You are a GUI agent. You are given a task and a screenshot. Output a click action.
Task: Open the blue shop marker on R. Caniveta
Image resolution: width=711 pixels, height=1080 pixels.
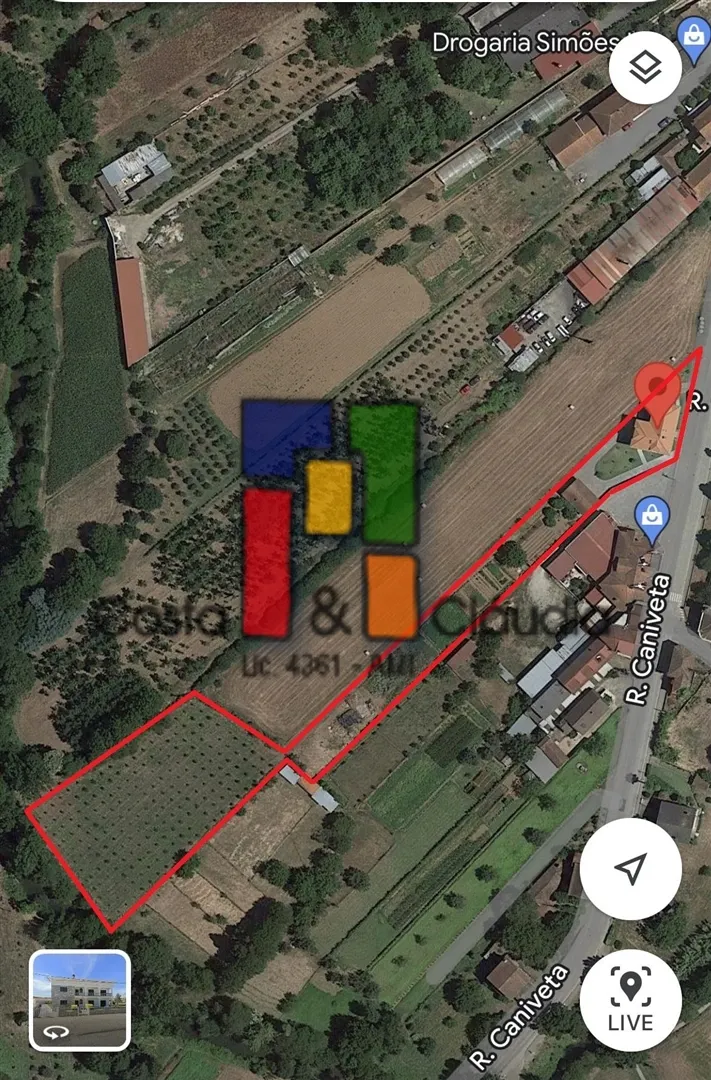652,517
